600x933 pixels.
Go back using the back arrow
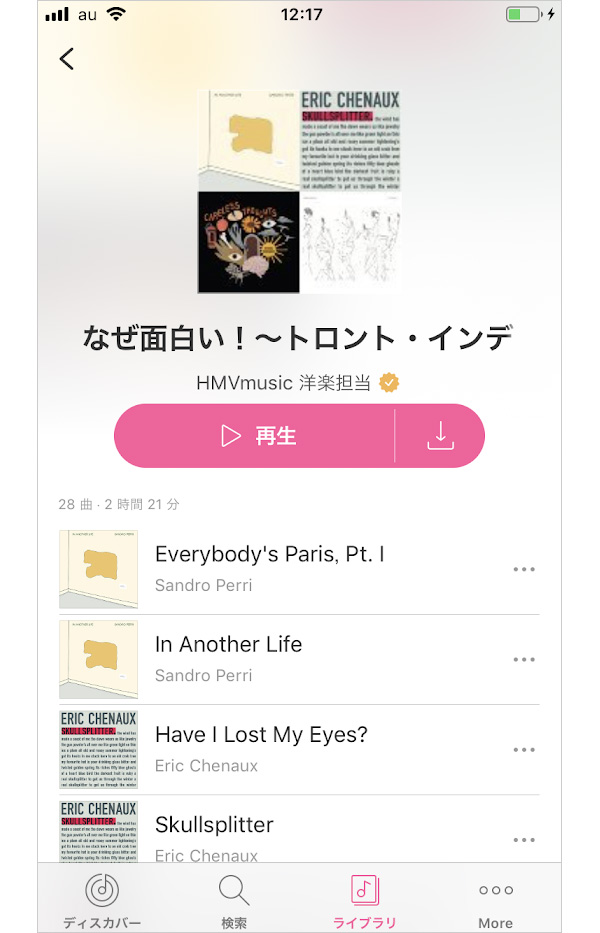(67, 59)
